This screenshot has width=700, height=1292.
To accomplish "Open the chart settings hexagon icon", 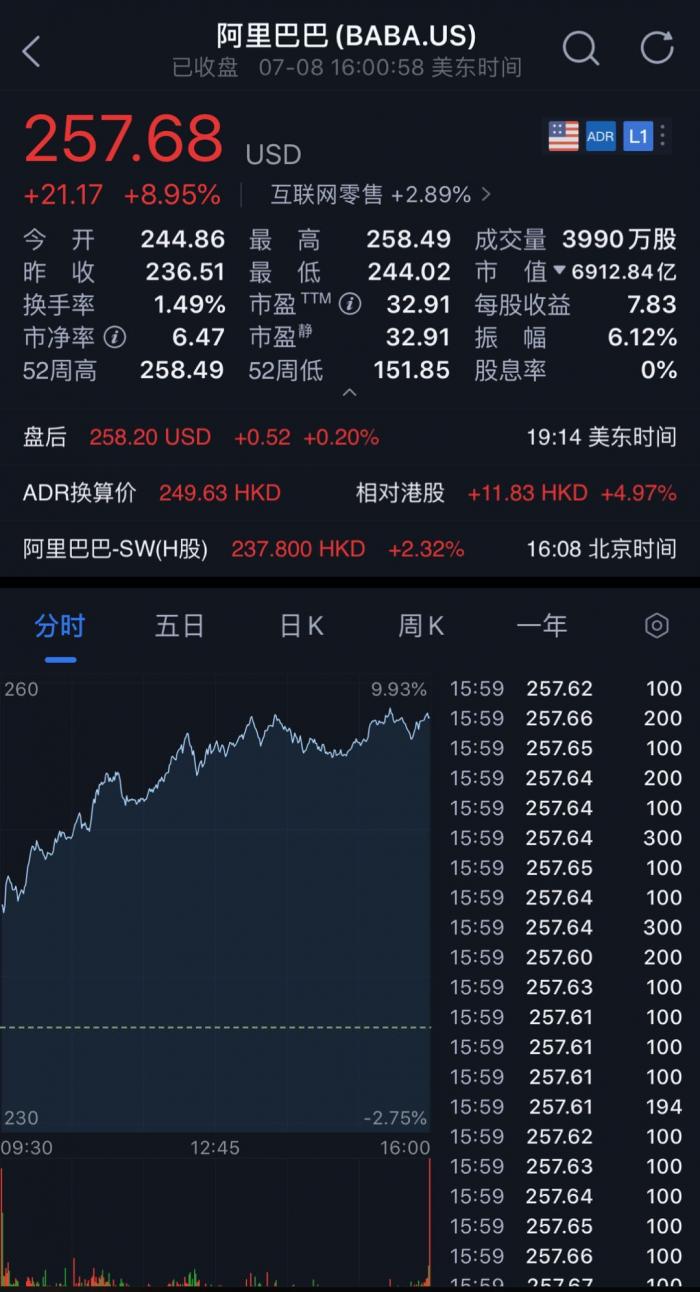I will pos(657,626).
